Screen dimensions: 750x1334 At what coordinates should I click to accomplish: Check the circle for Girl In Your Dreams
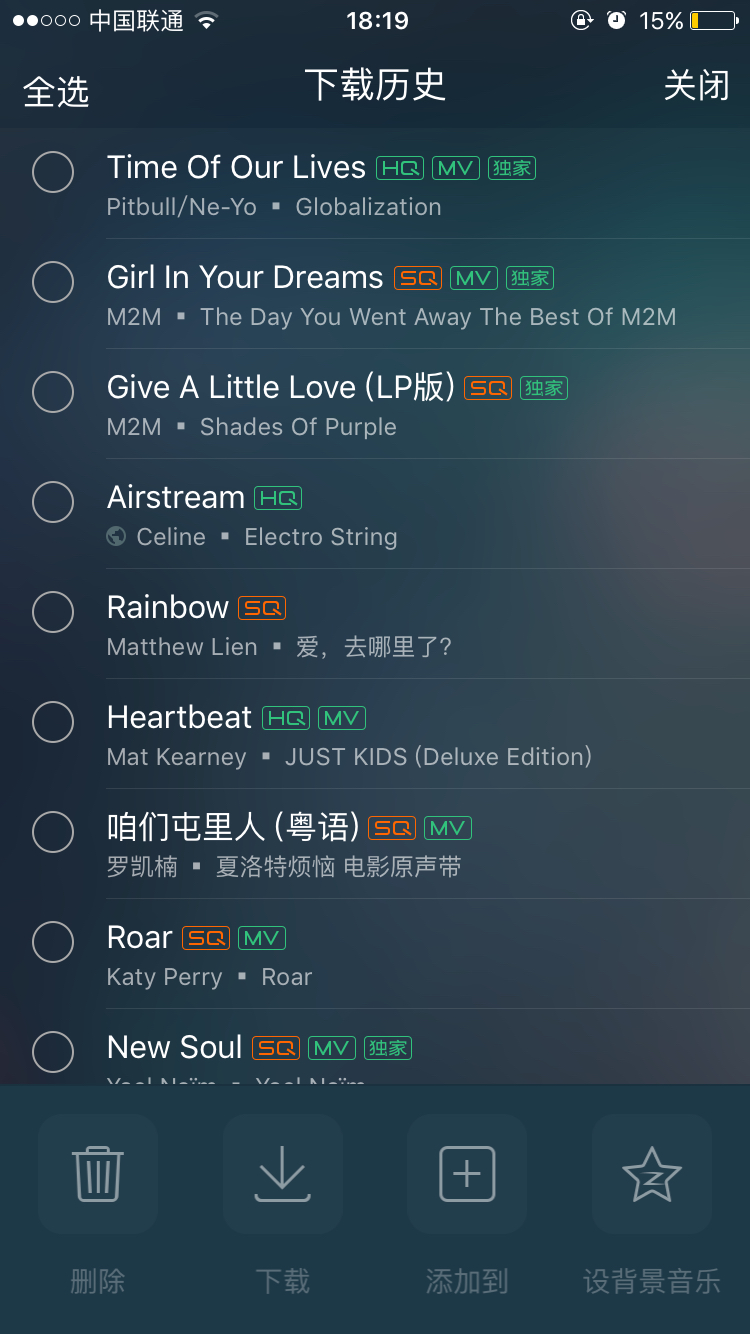click(53, 282)
